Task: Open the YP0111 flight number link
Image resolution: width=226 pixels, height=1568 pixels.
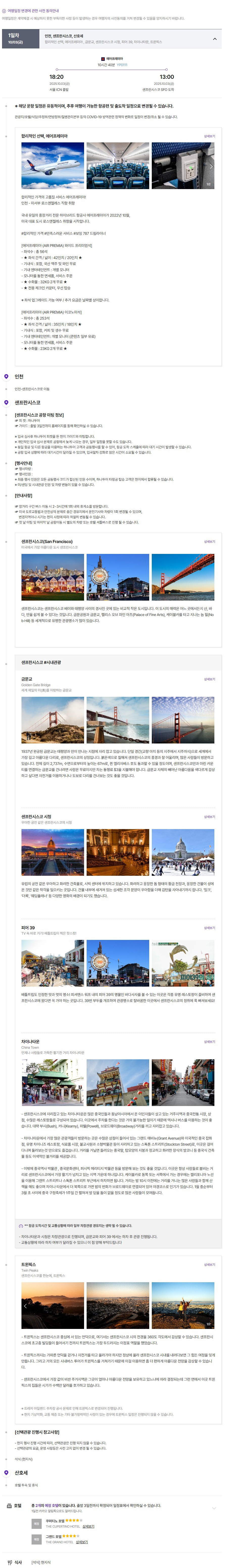Action: 122,65
